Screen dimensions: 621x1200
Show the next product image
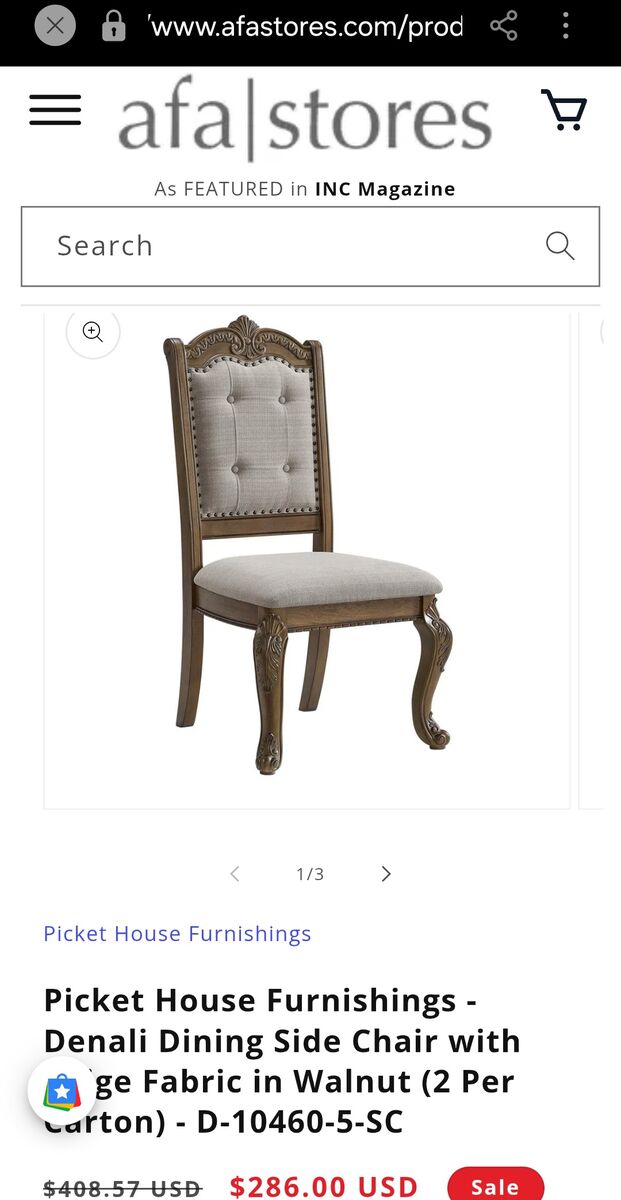pos(386,874)
